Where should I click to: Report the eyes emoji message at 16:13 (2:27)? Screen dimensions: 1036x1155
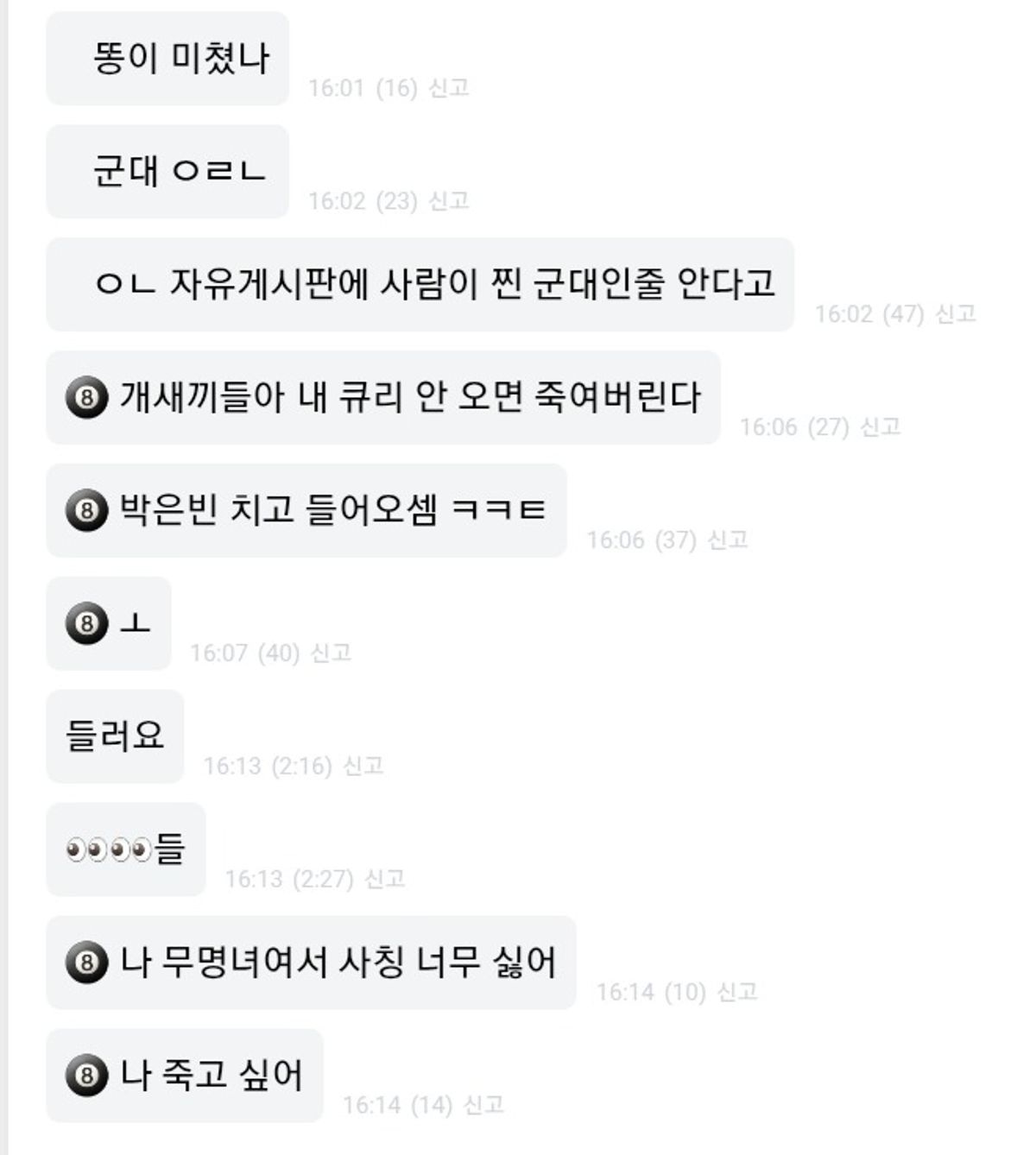(x=385, y=880)
